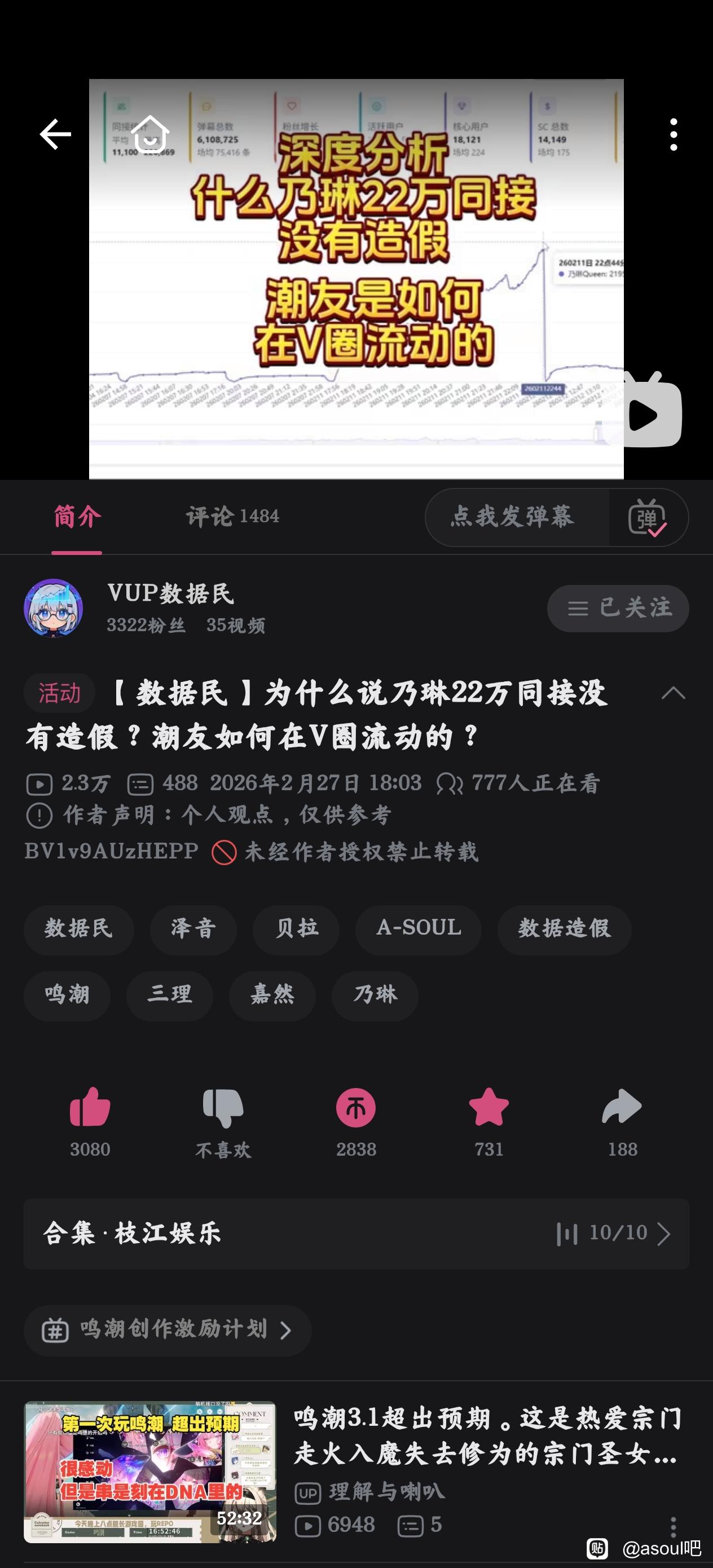
Task: Open the 鸣潮创作激励计划 activity link
Action: point(168,1329)
